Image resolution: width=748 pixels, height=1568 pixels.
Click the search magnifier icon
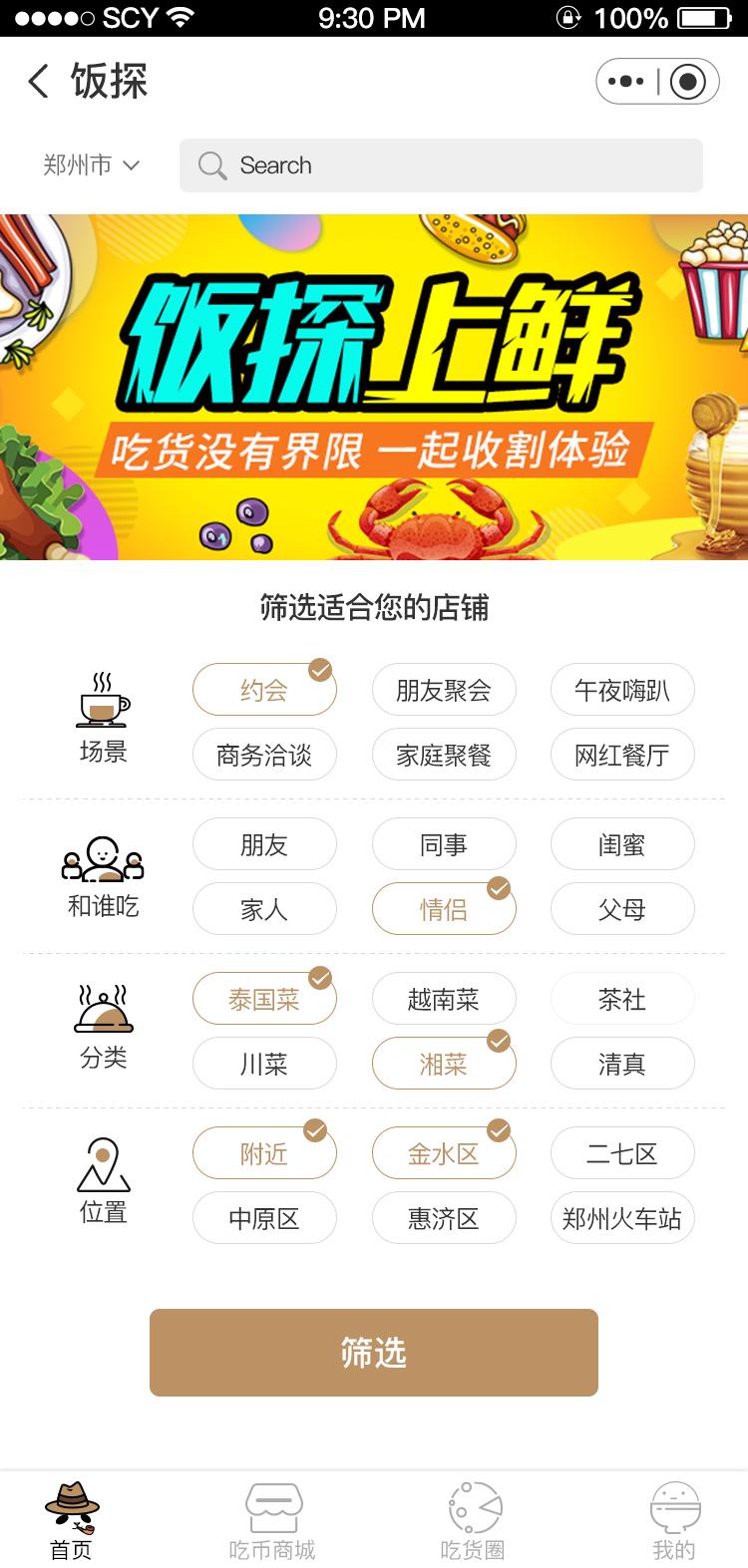click(x=211, y=165)
